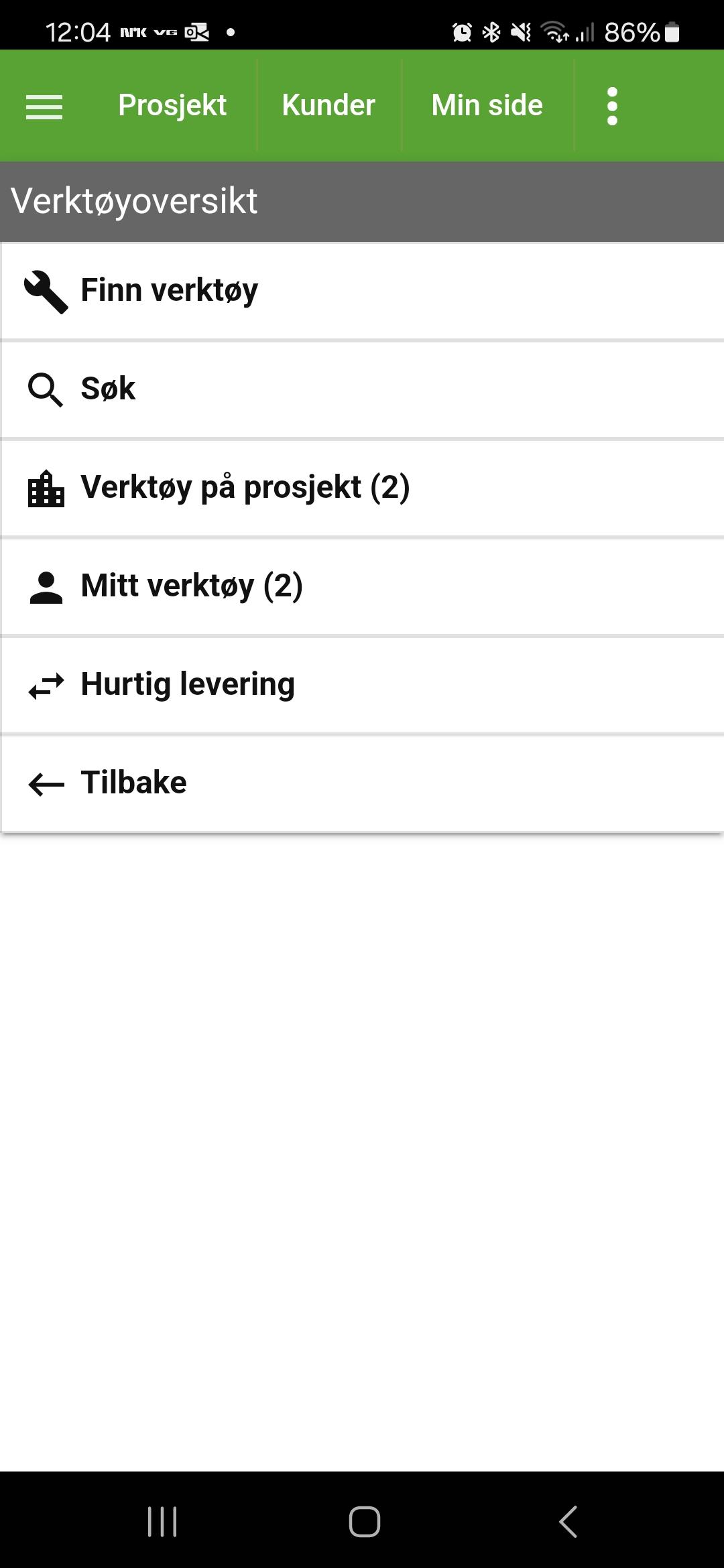Go to the Prosjekt section
This screenshot has width=724, height=1568.
[172, 105]
